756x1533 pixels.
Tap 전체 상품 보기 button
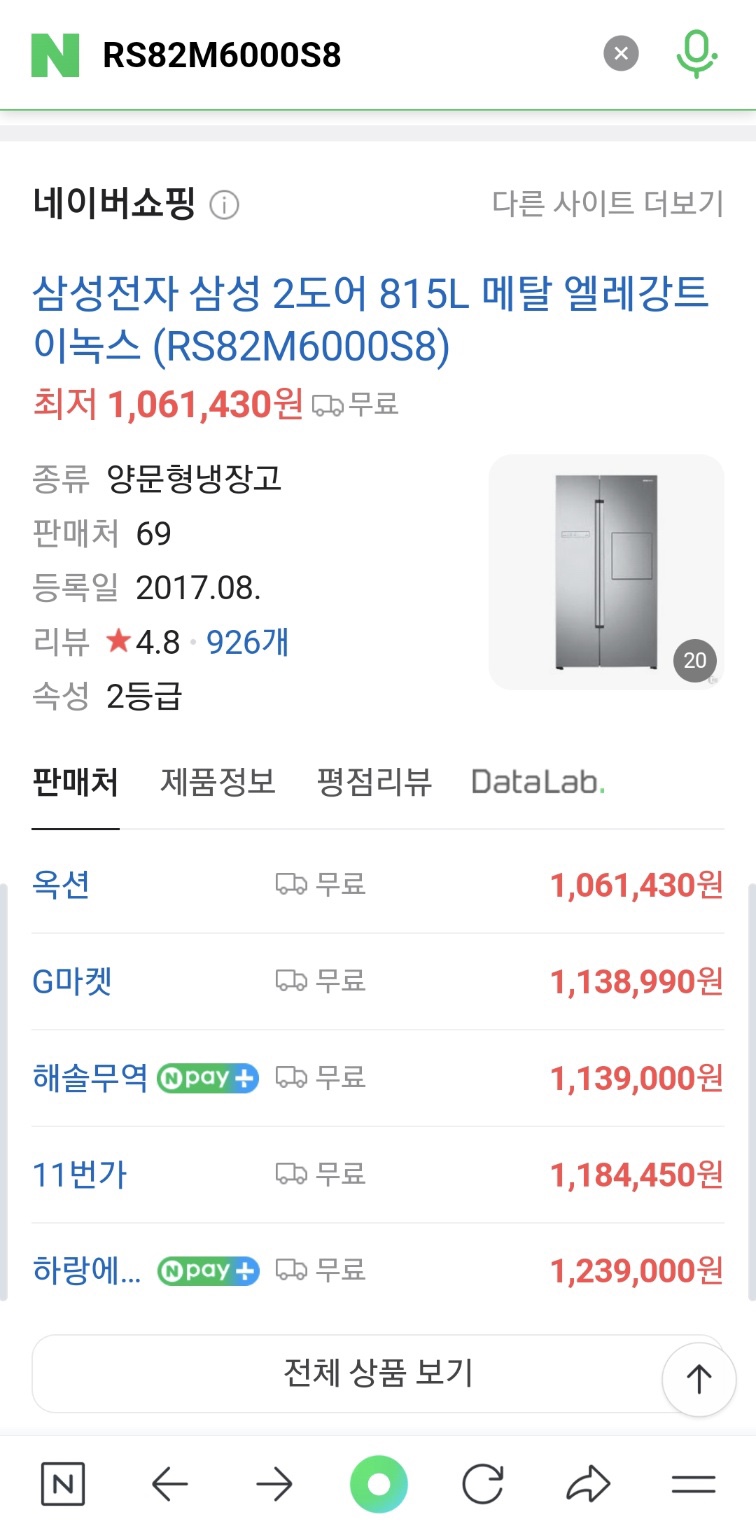[x=377, y=1372]
